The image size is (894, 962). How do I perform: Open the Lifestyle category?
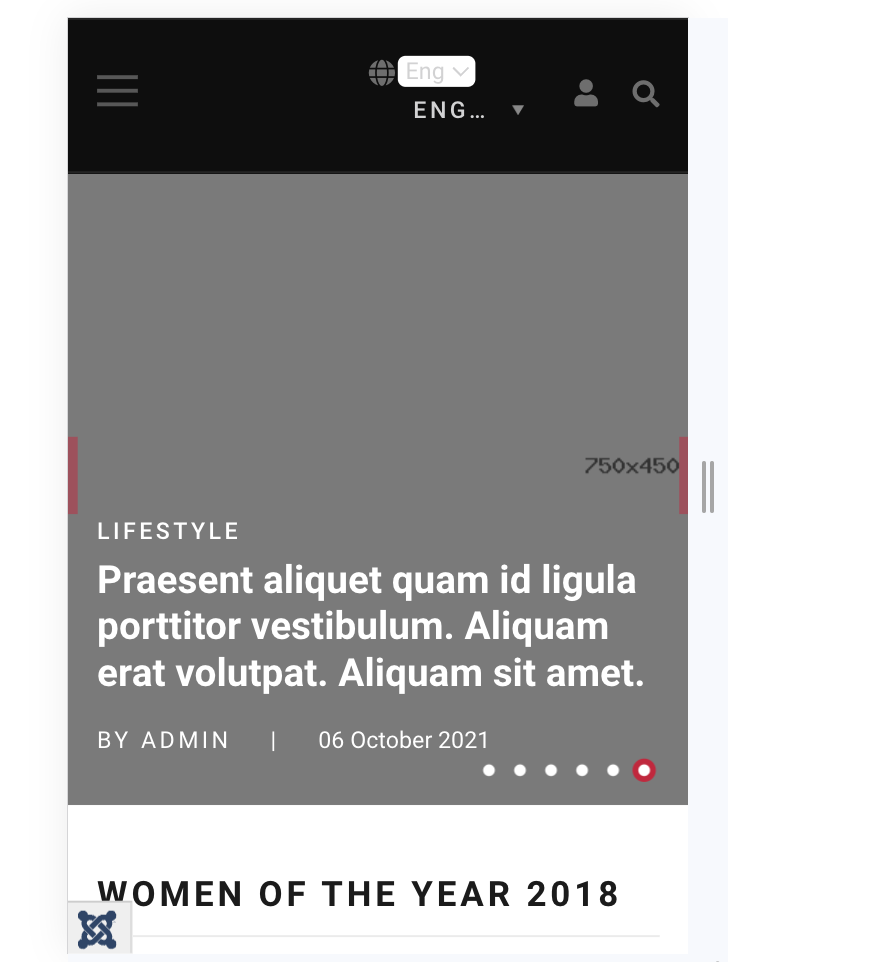(168, 531)
